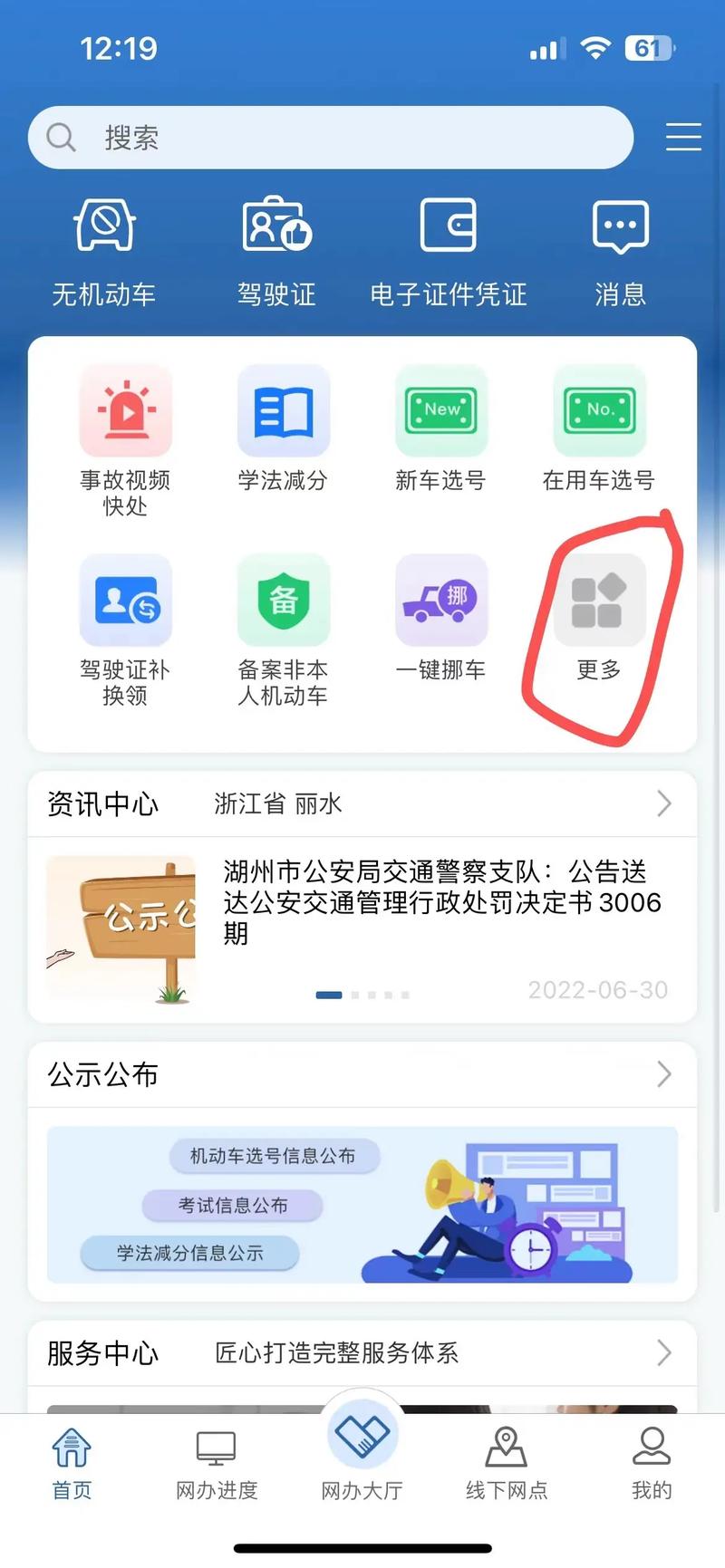Open 驾驶证补换领 license renewal icon

[x=125, y=601]
